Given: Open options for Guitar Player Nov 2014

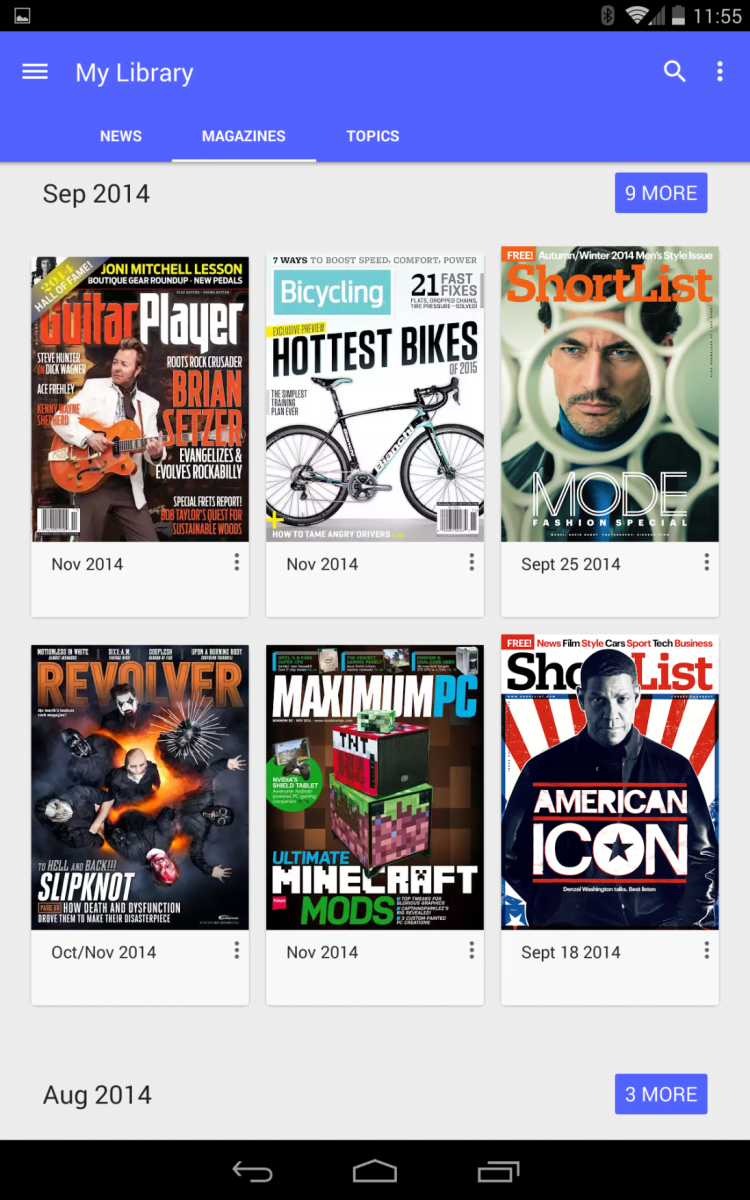Looking at the screenshot, I should click(x=237, y=563).
